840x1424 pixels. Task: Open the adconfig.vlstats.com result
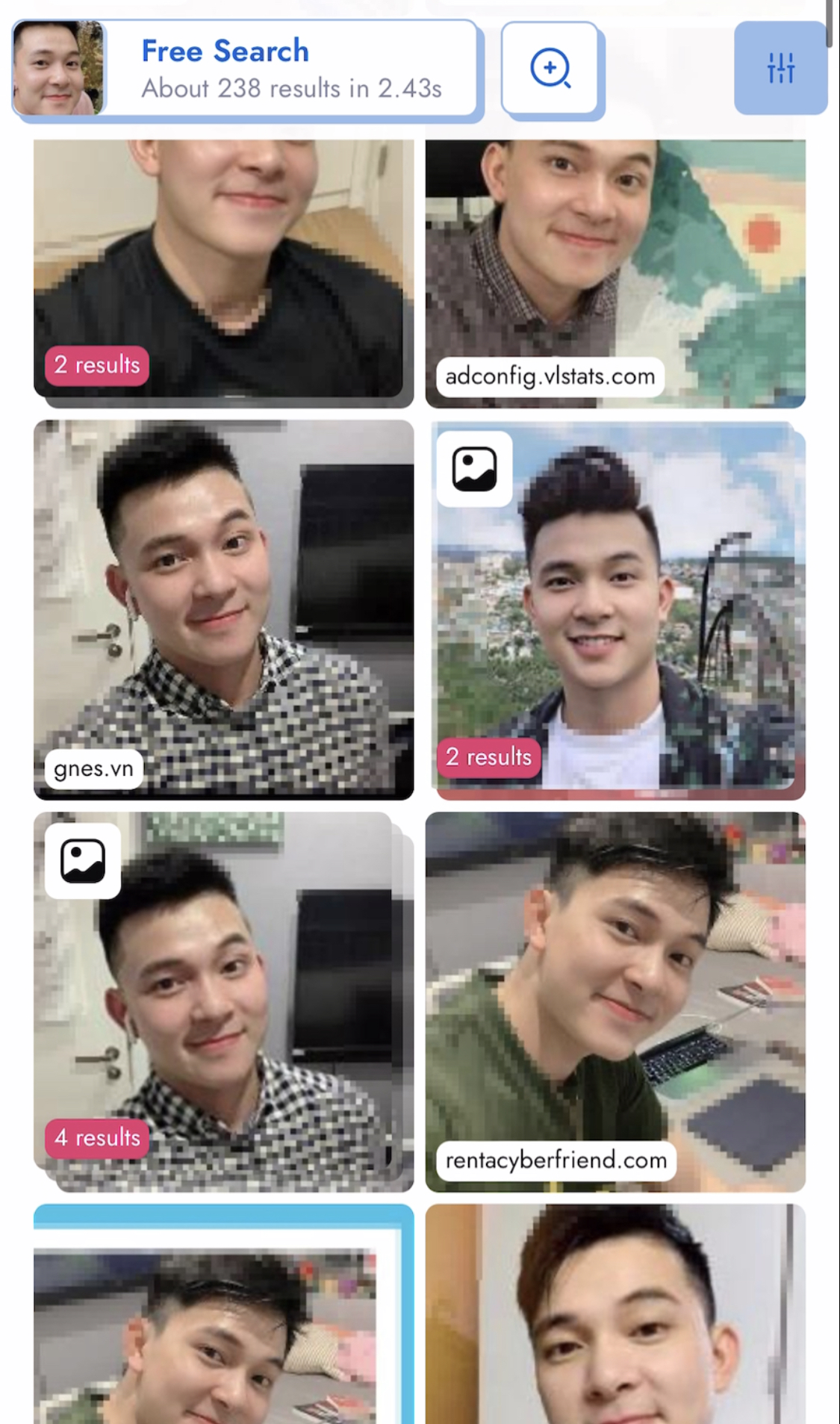tap(615, 273)
